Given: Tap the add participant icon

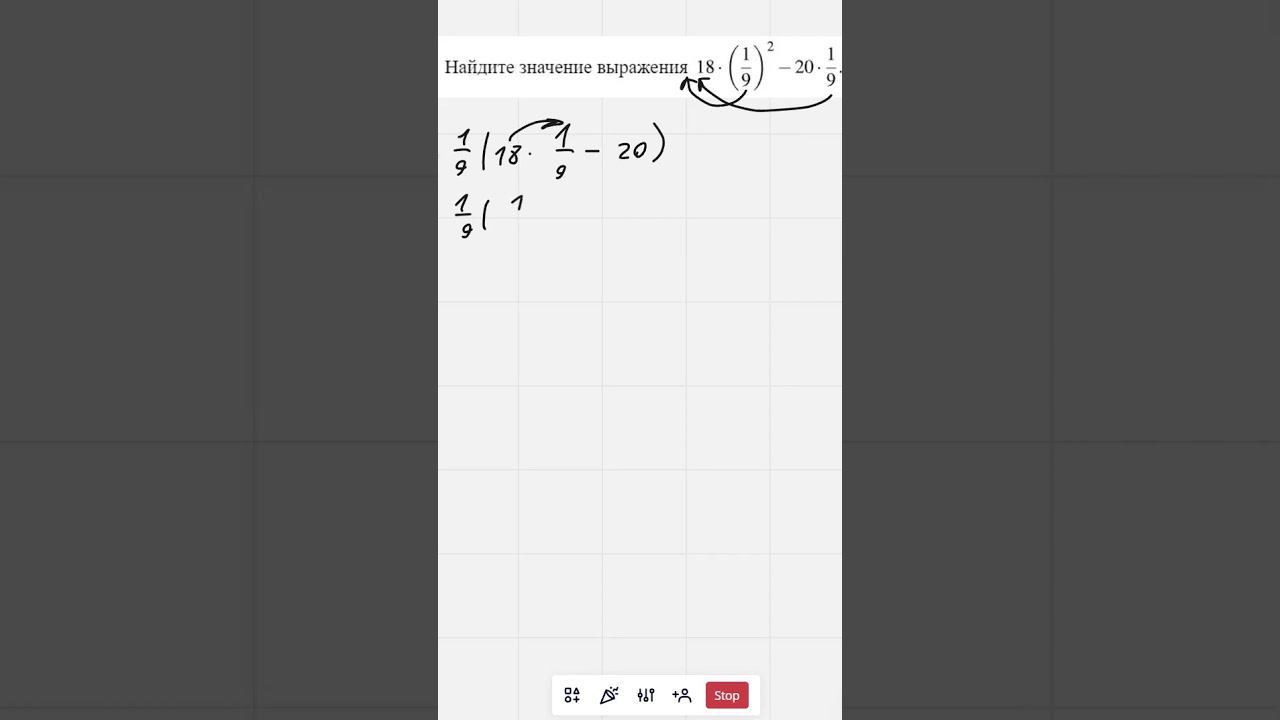Looking at the screenshot, I should [x=682, y=695].
